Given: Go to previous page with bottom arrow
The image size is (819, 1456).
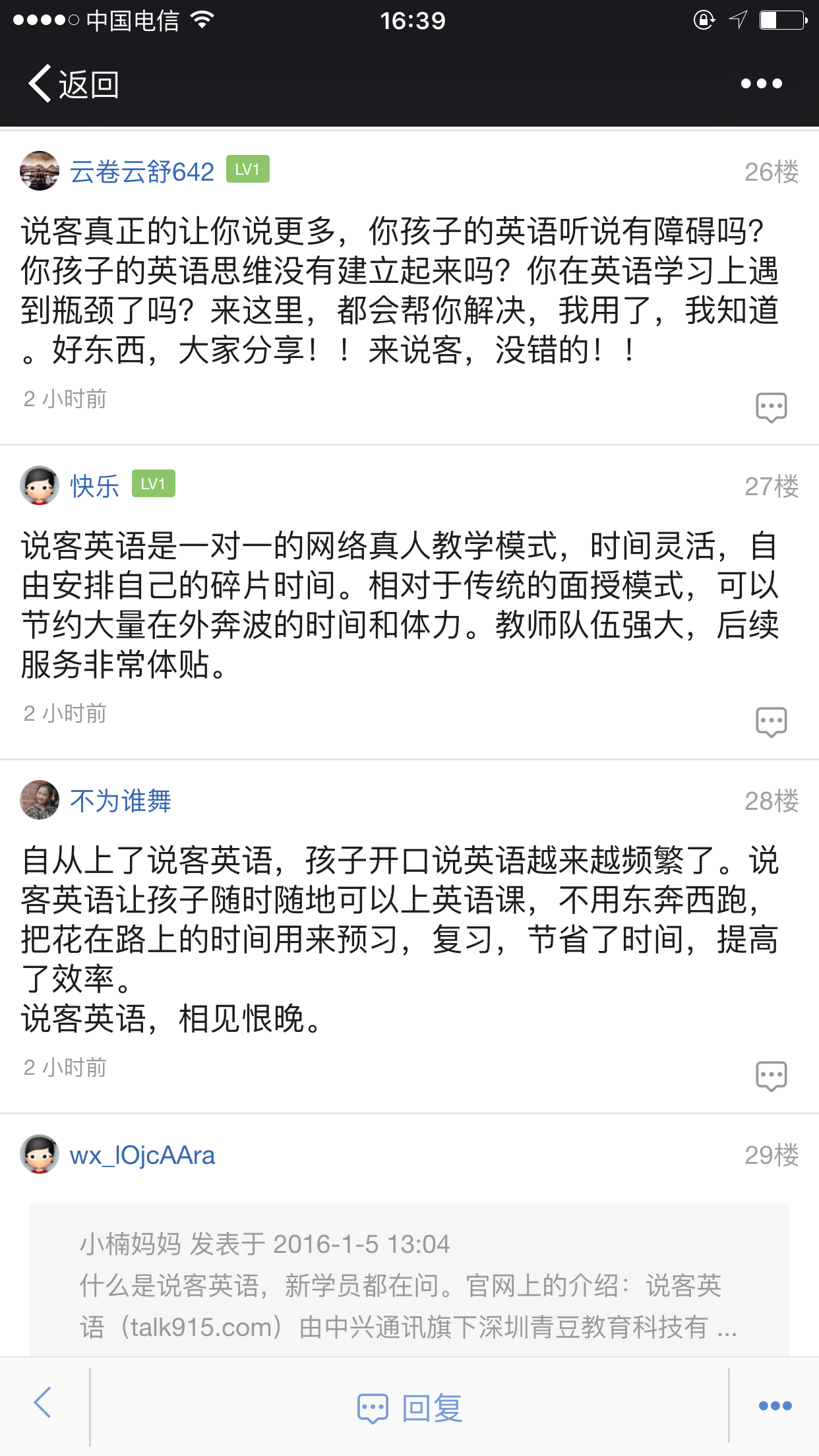Looking at the screenshot, I should 44,1403.
